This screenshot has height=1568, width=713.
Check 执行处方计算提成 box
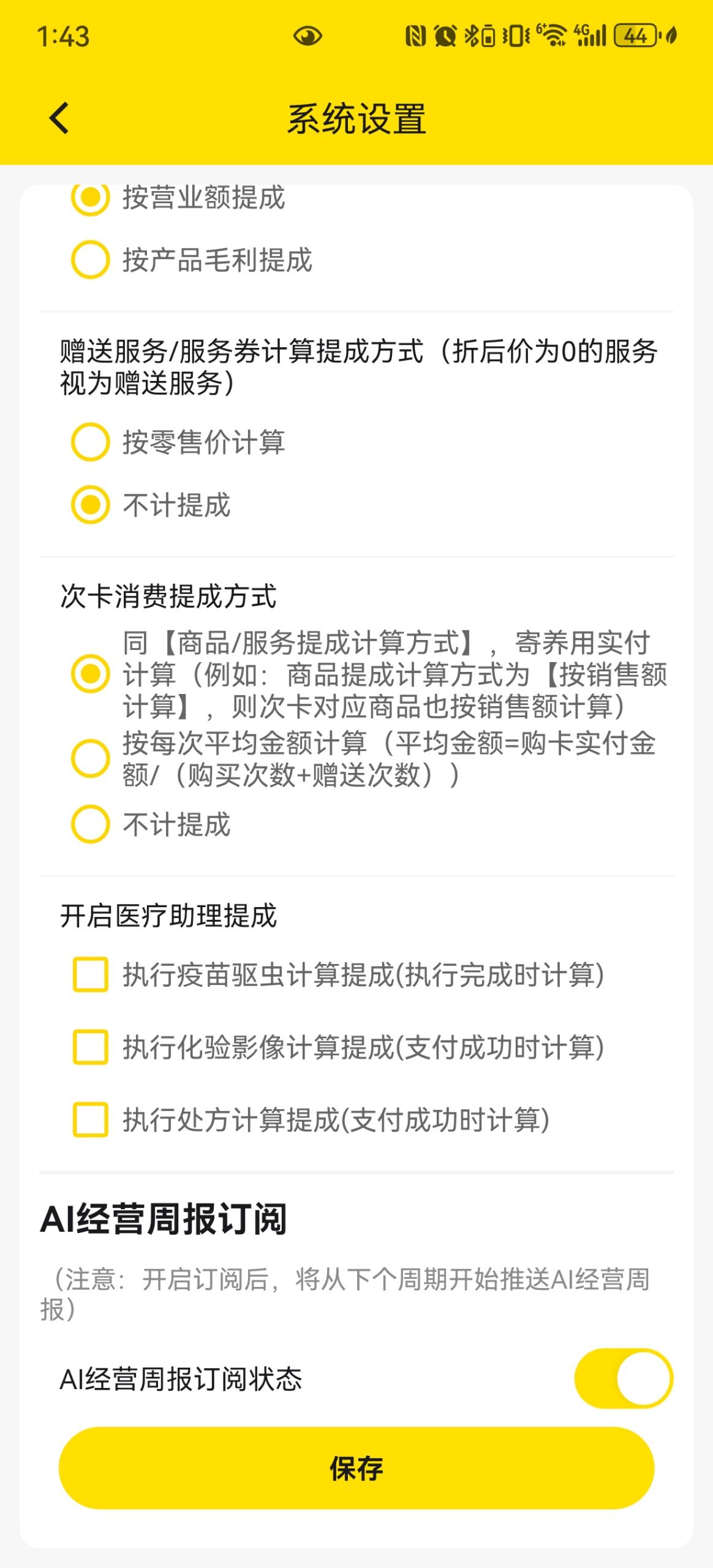(x=91, y=1120)
